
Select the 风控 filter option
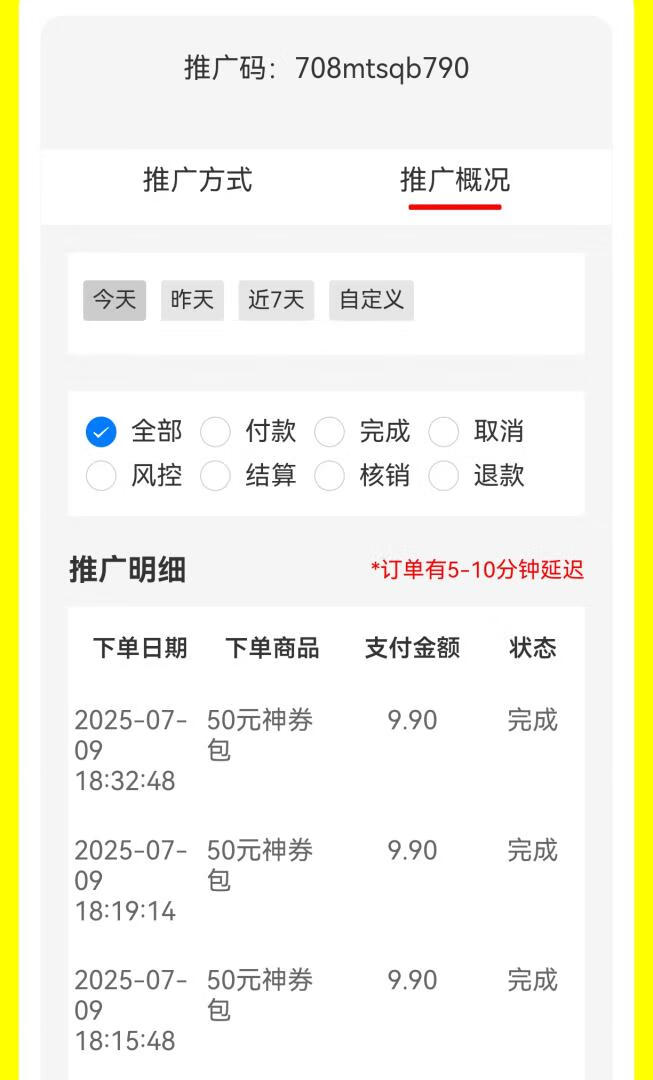coord(101,476)
